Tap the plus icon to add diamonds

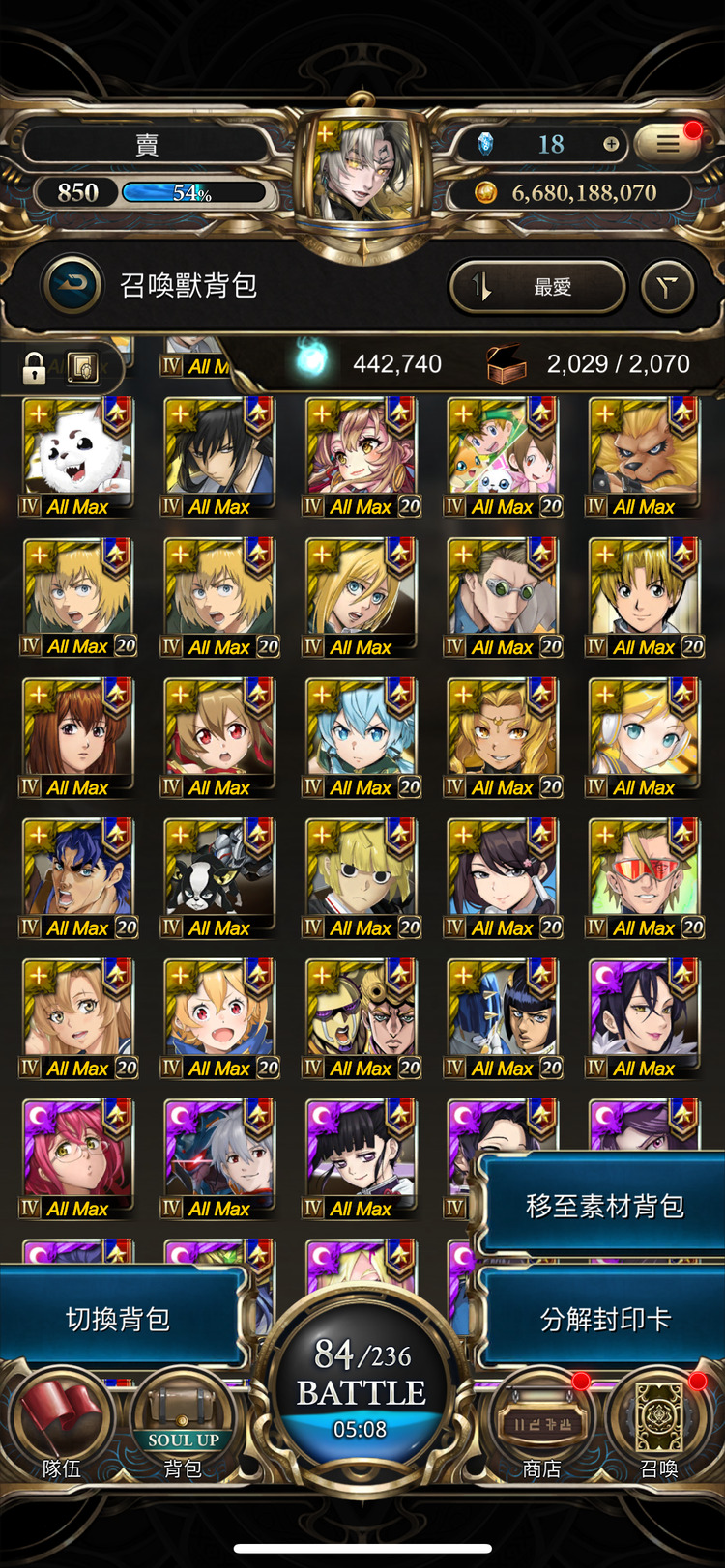pyautogui.click(x=611, y=144)
